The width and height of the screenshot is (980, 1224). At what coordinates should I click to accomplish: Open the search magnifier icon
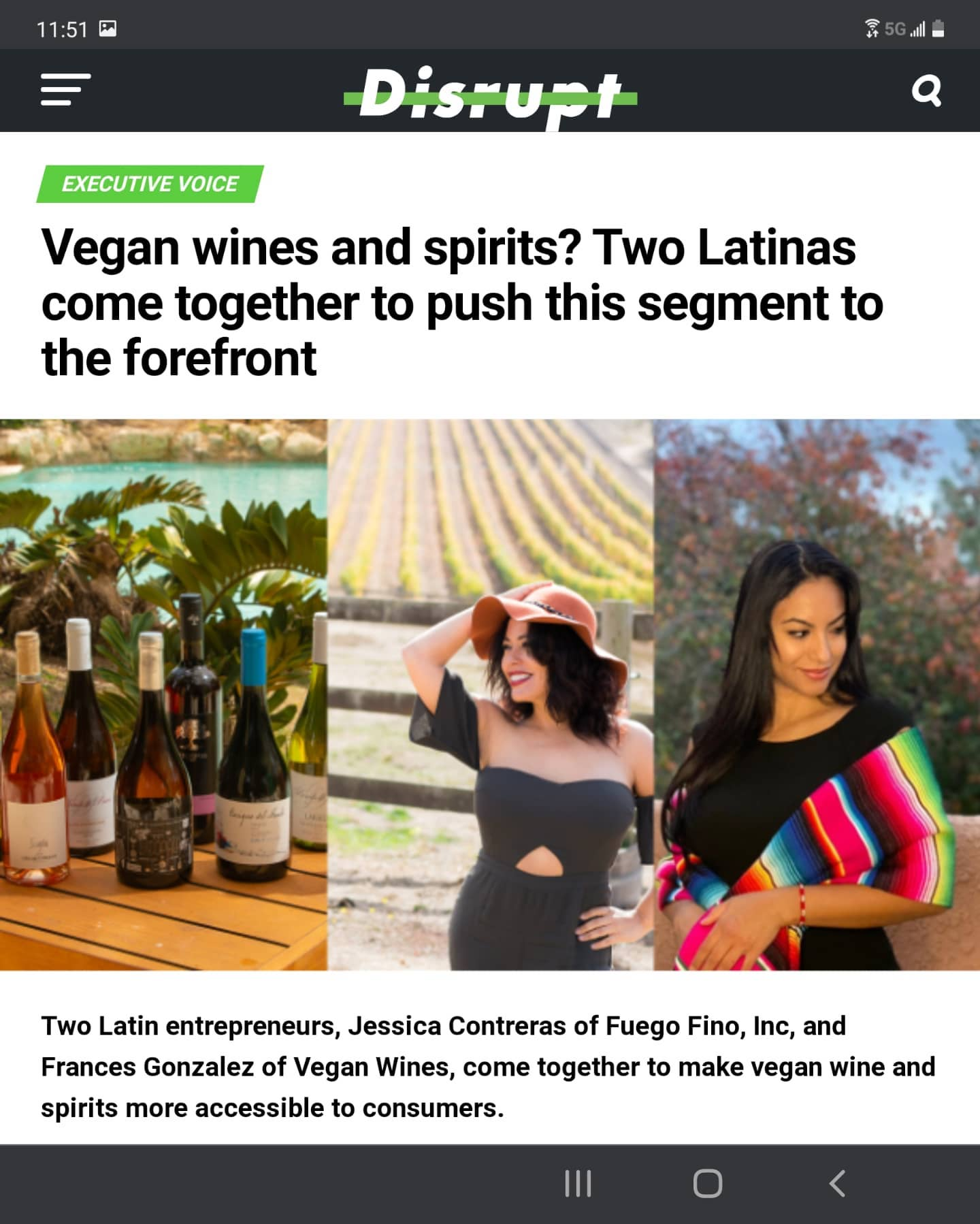coord(926,91)
